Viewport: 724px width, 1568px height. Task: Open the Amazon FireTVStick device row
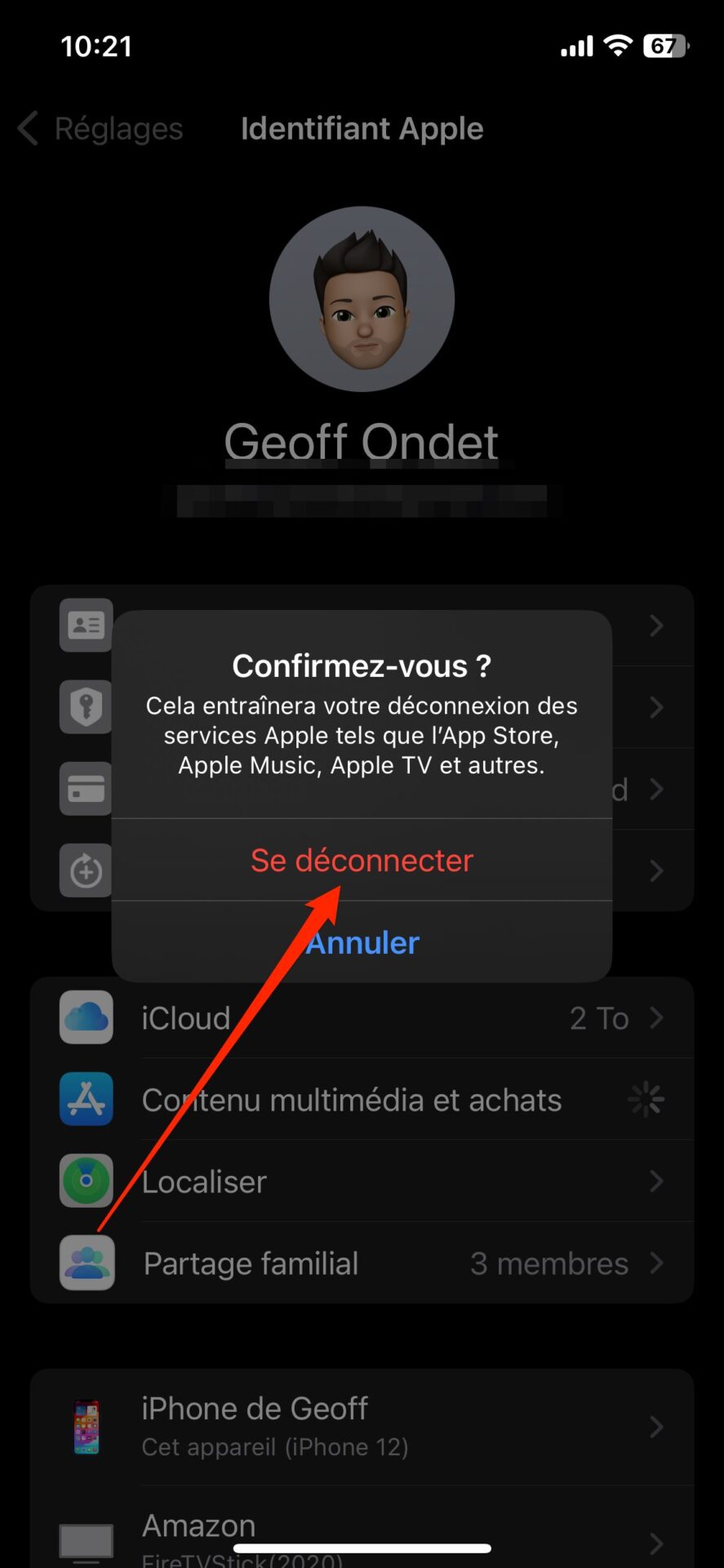(x=362, y=1535)
